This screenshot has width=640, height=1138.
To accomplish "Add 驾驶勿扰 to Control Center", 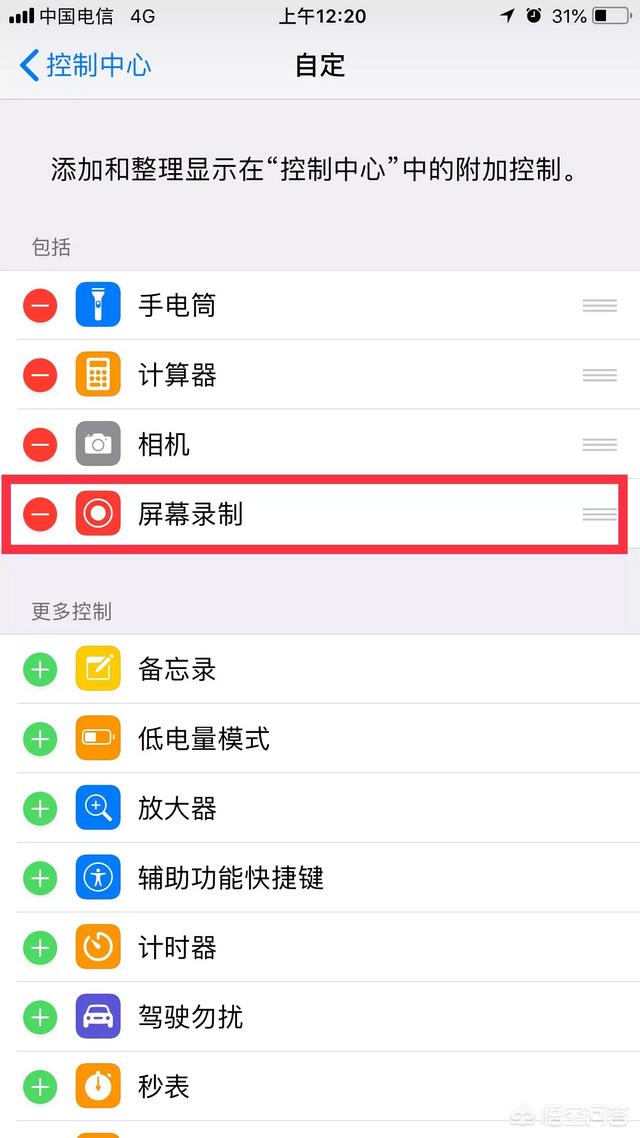I will 40,1017.
